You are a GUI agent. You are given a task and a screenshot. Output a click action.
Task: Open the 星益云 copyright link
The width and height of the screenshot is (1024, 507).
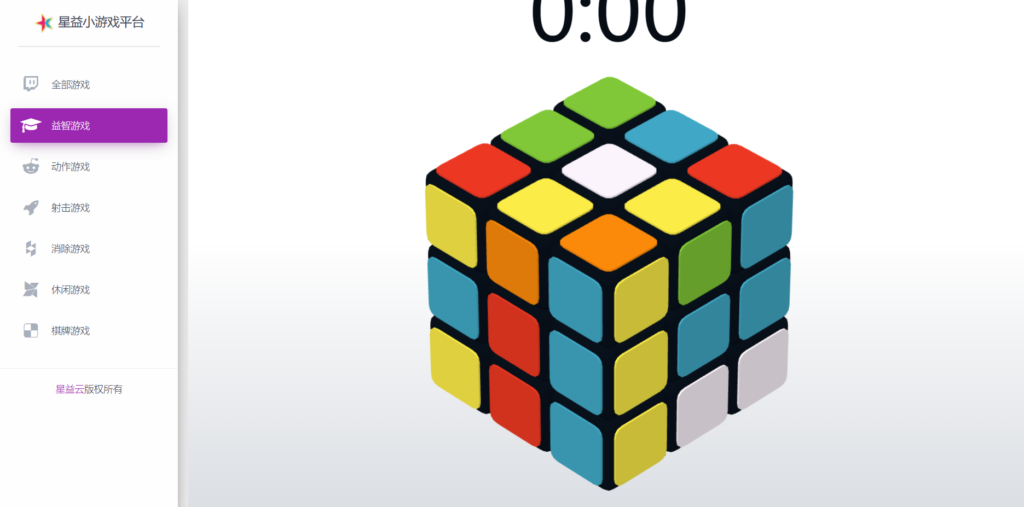point(69,389)
